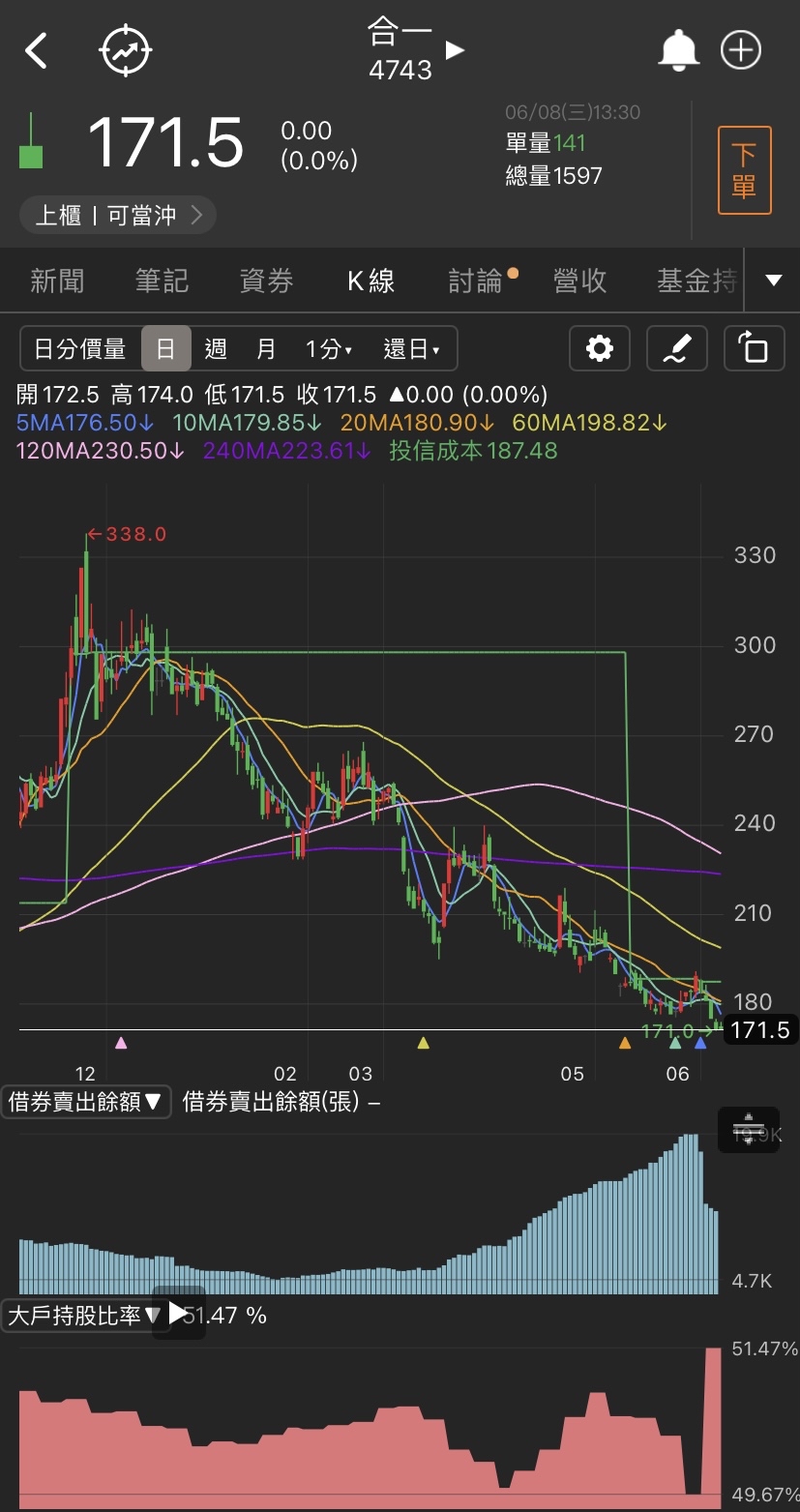This screenshot has height=1512, width=800.
Task: Open the 還日 adjustment dropdown
Action: point(412,349)
